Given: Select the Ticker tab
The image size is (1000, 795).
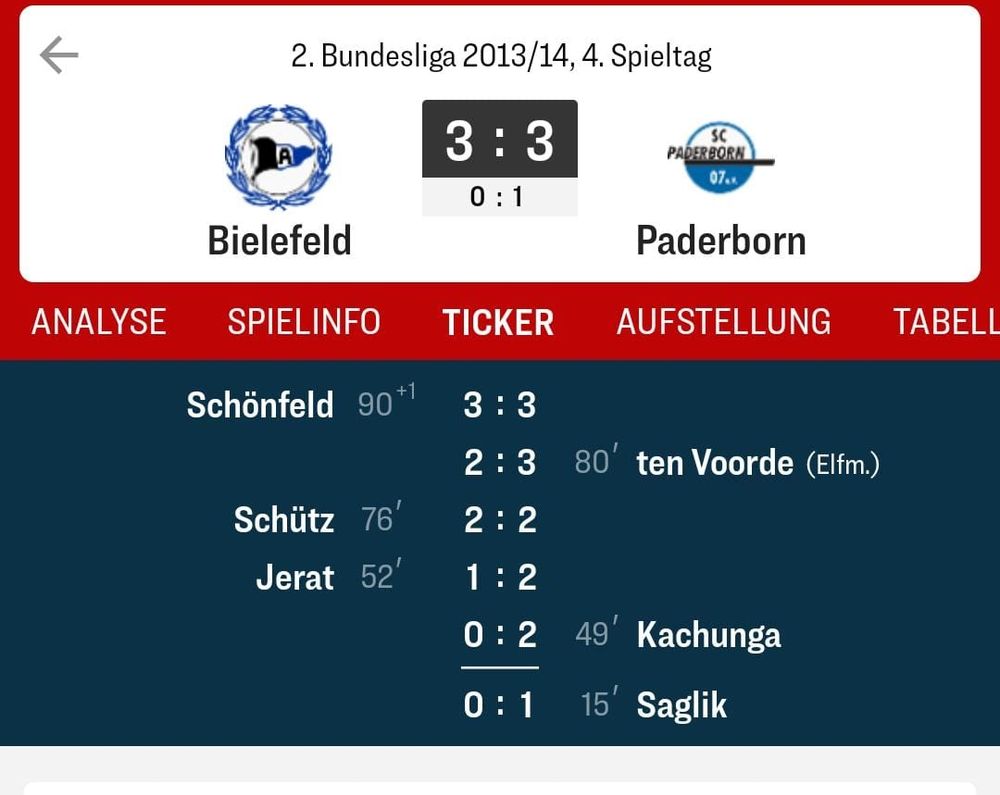Looking at the screenshot, I should (x=498, y=322).
